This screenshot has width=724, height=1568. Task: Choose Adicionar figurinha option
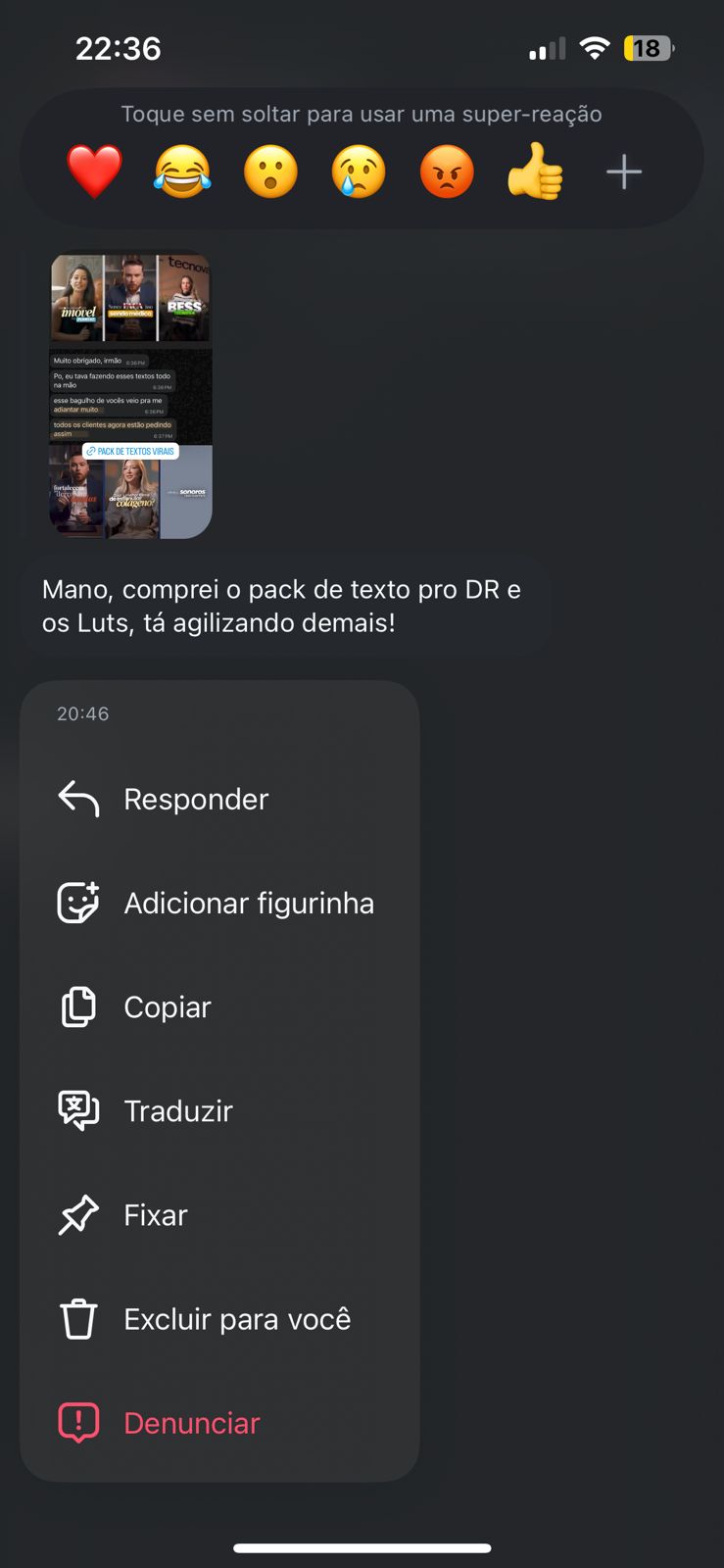(x=248, y=903)
